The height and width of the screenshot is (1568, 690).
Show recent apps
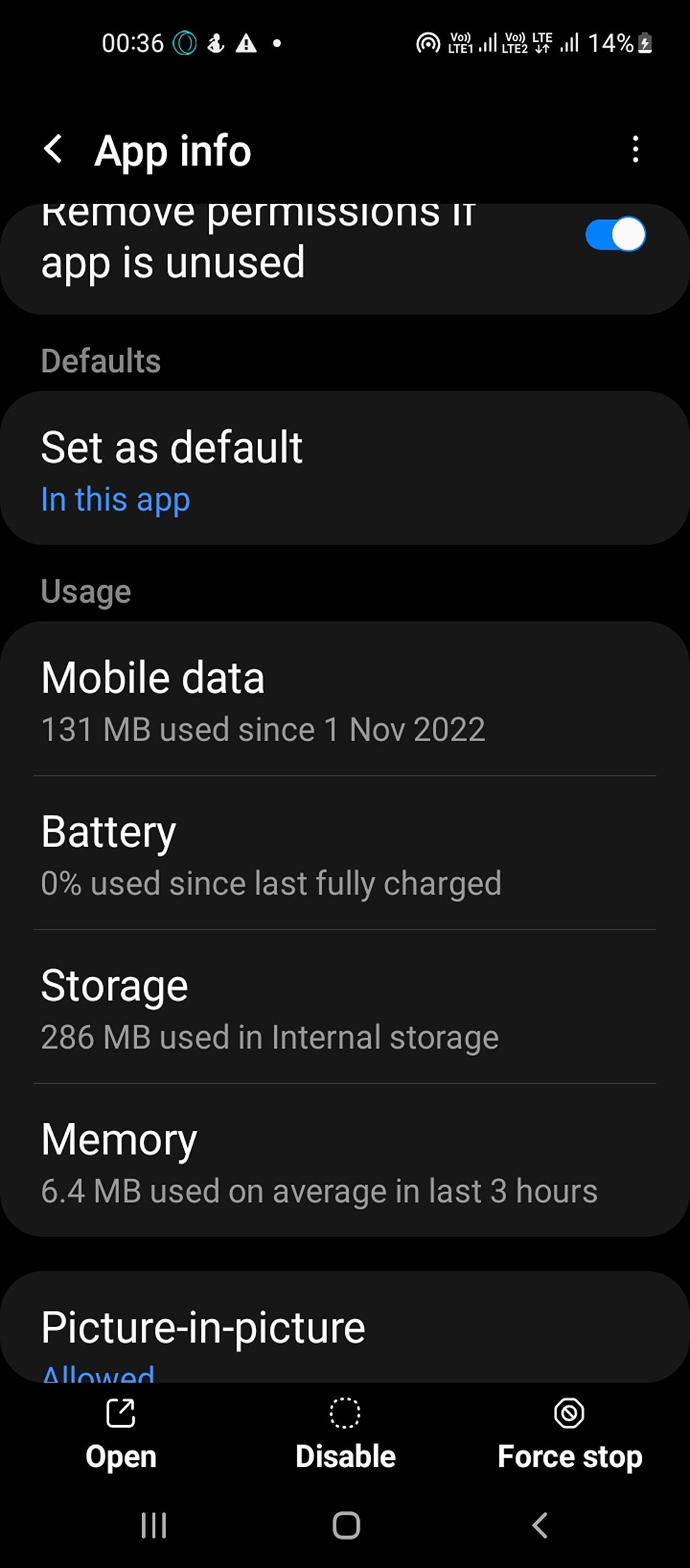pos(154,1525)
